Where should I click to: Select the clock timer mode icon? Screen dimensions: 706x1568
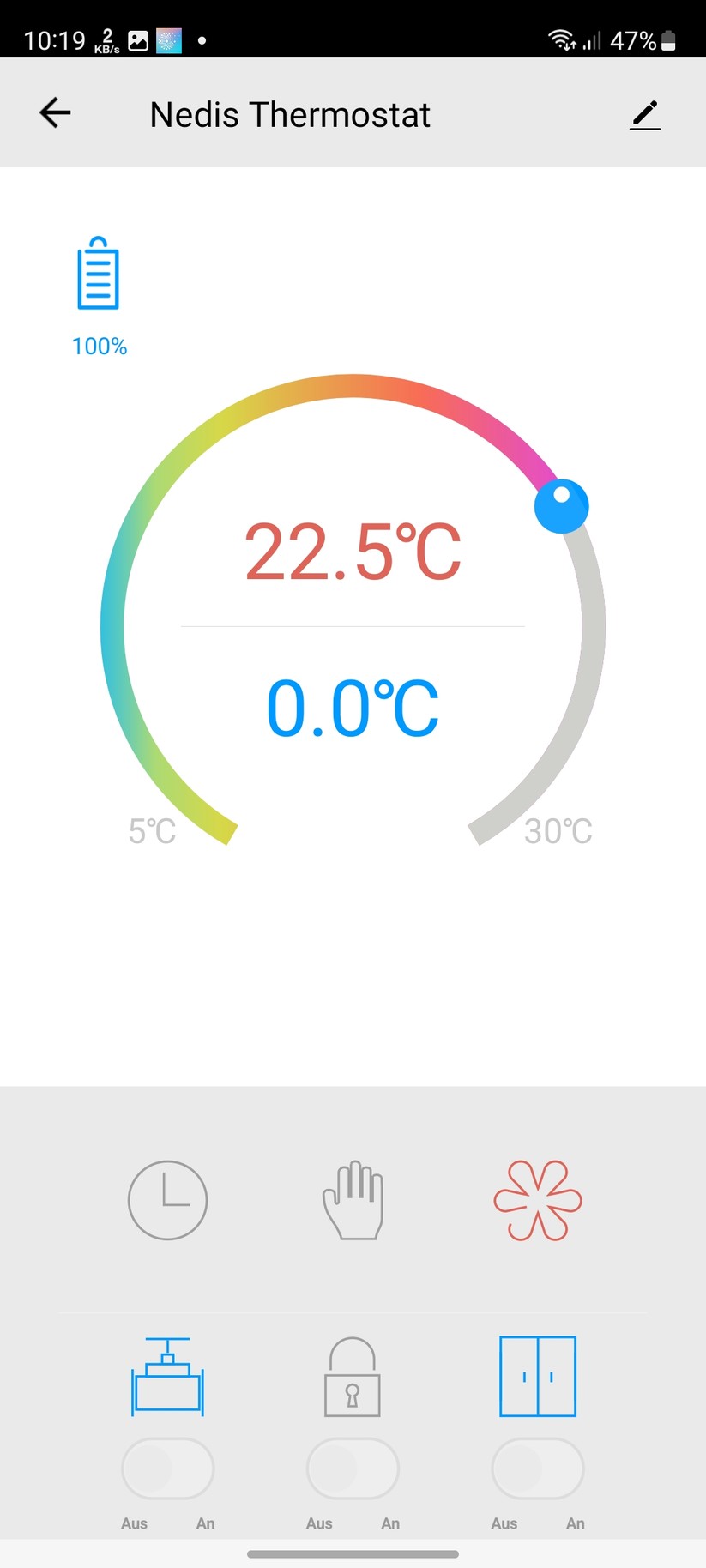click(x=168, y=1200)
